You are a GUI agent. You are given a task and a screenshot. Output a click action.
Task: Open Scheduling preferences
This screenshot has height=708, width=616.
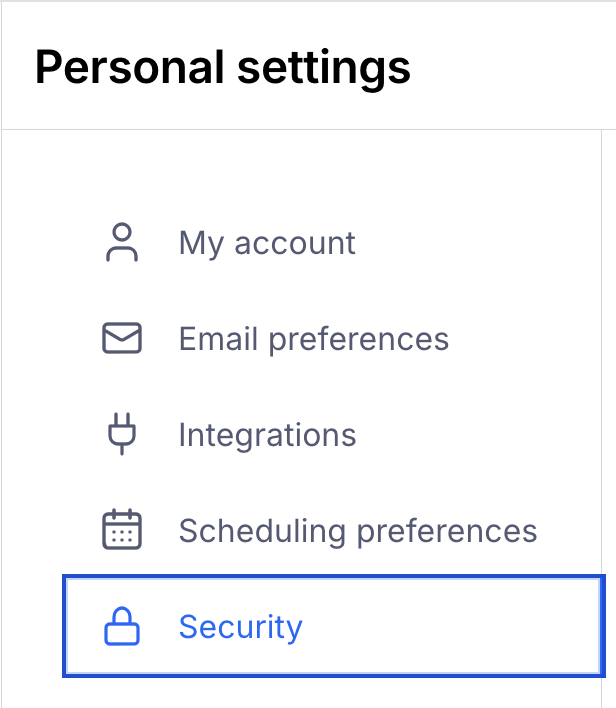pos(357,531)
